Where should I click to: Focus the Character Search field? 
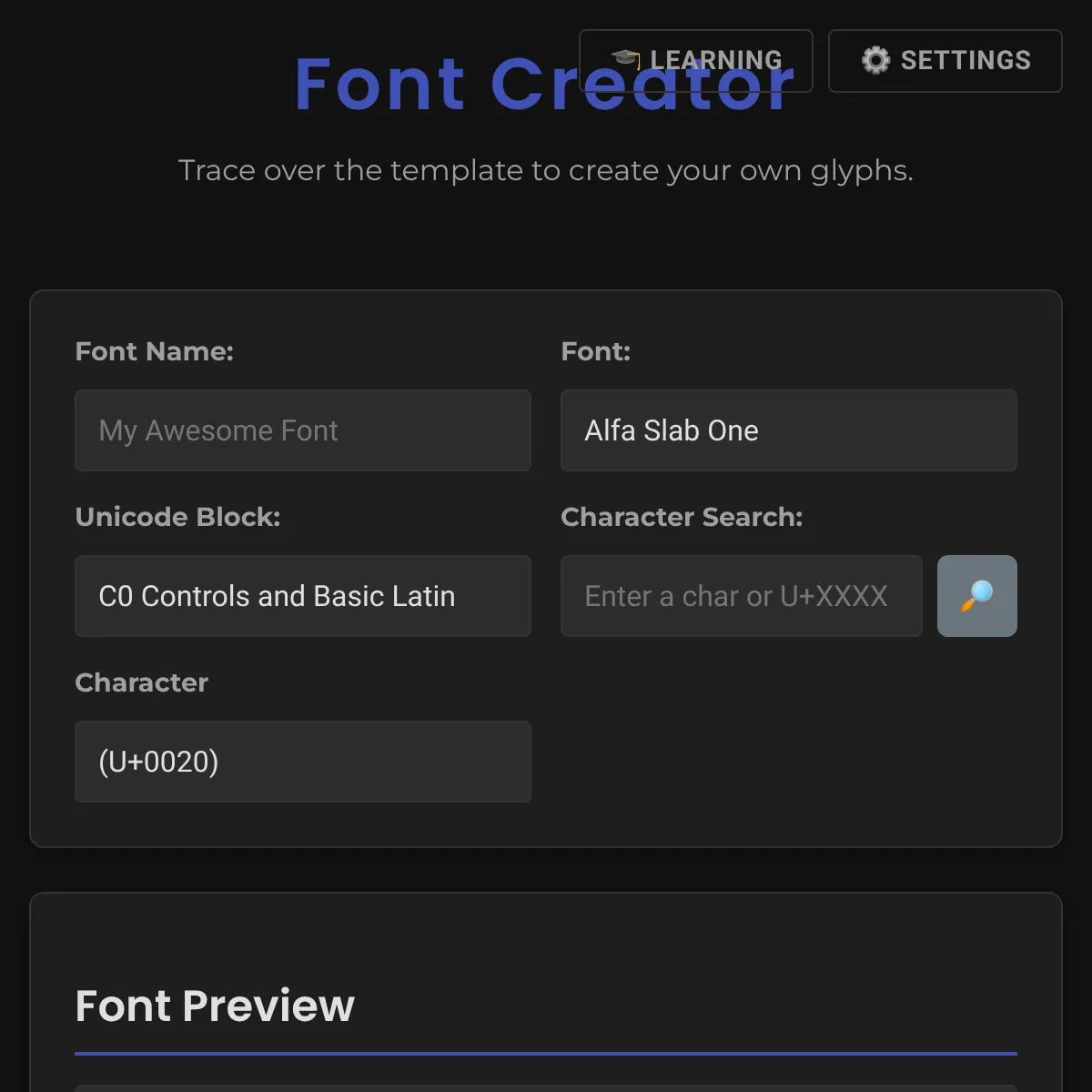[741, 596]
